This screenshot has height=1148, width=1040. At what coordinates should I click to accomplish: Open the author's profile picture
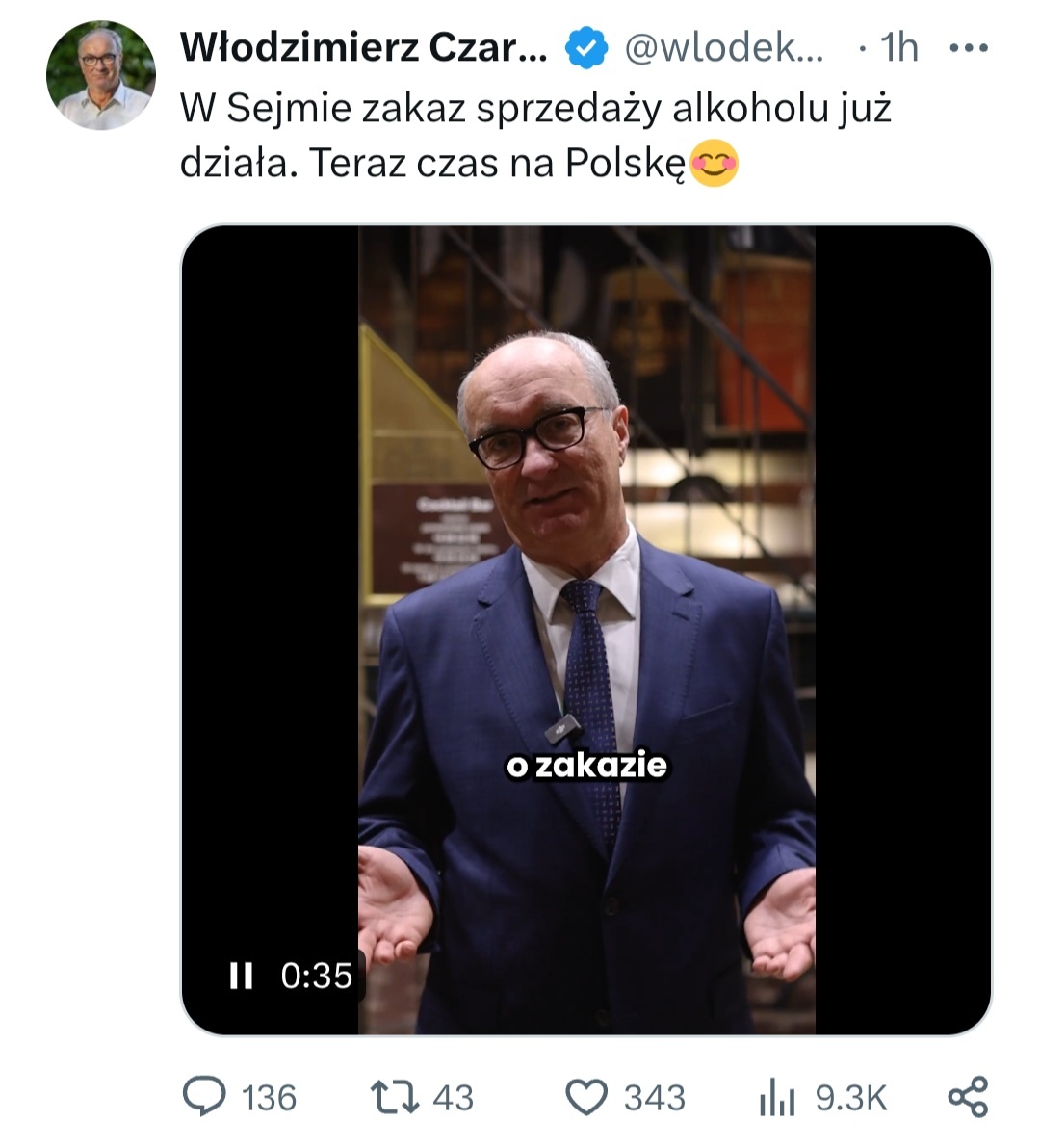point(100,76)
